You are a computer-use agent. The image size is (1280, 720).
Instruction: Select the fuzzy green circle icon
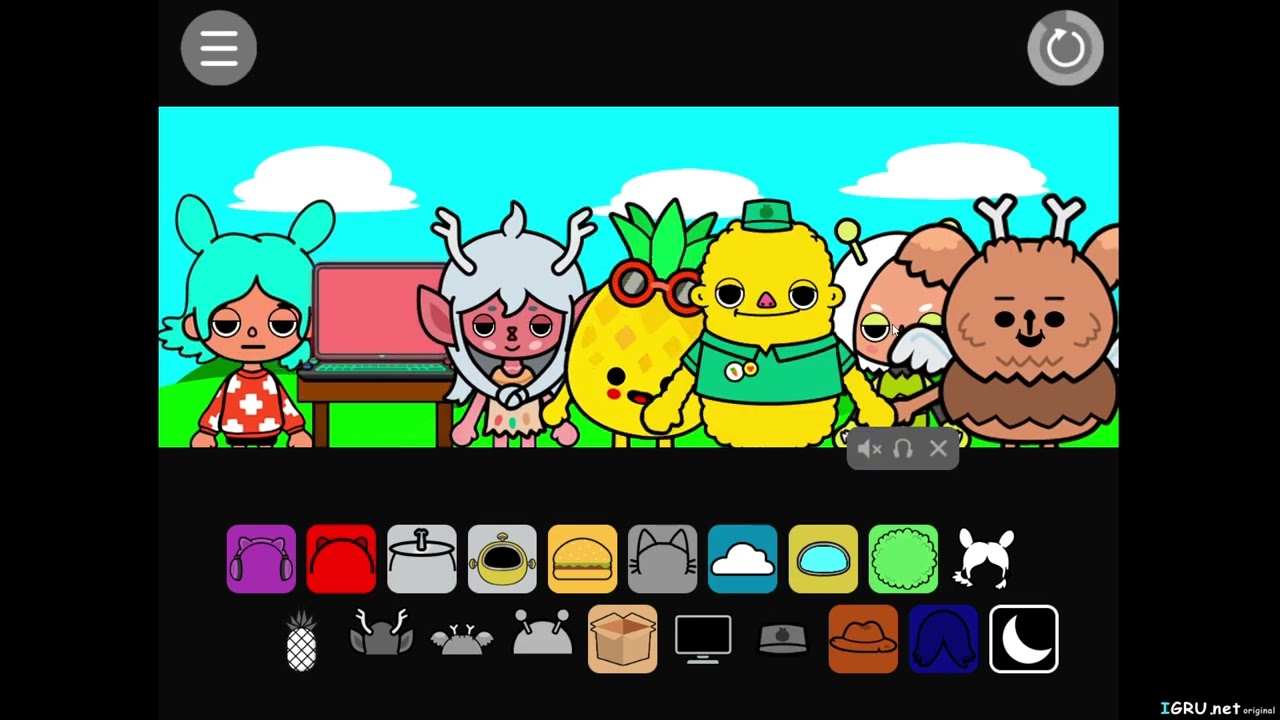[x=903, y=559]
